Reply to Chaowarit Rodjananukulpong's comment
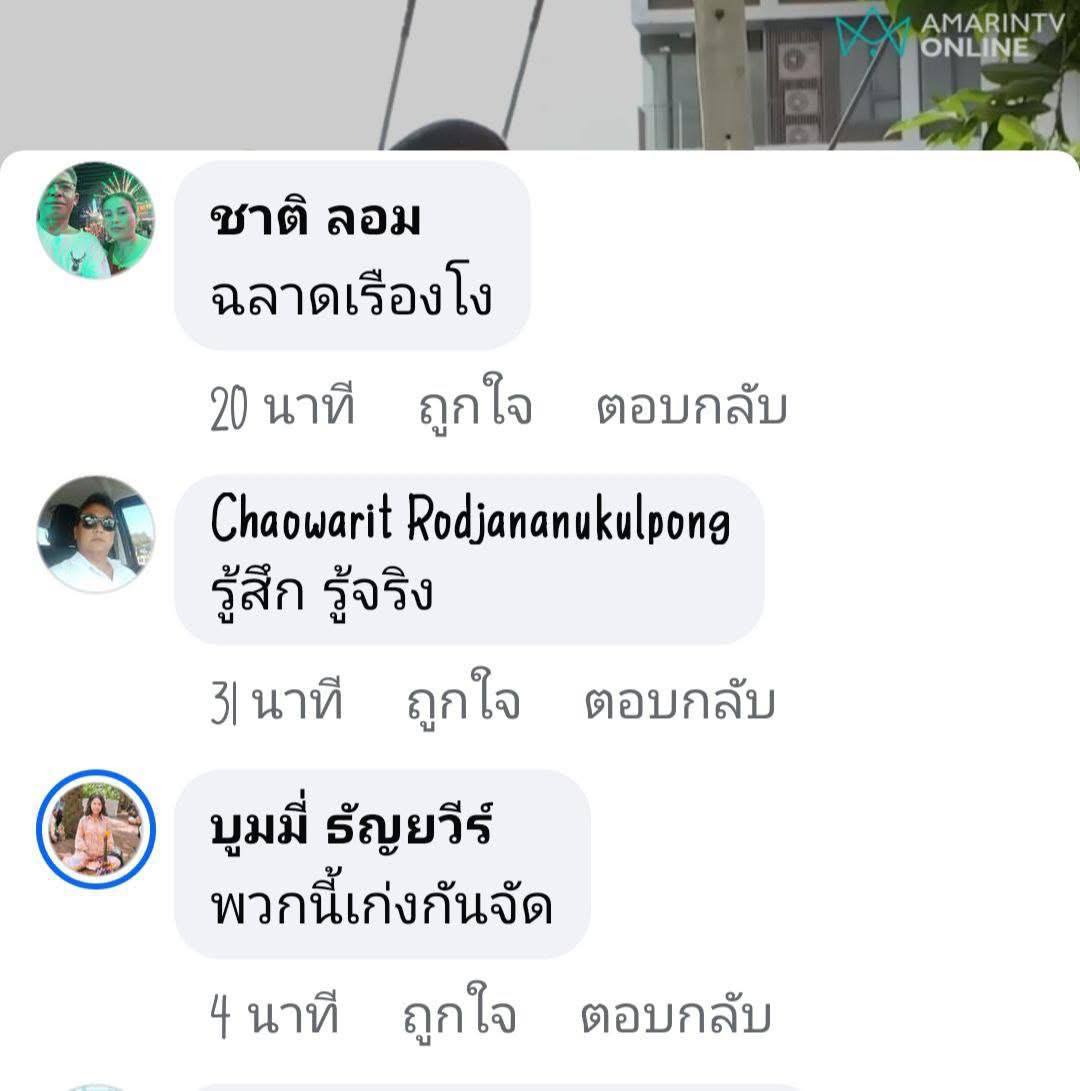Screen dimensions: 1080x1091 (680, 702)
